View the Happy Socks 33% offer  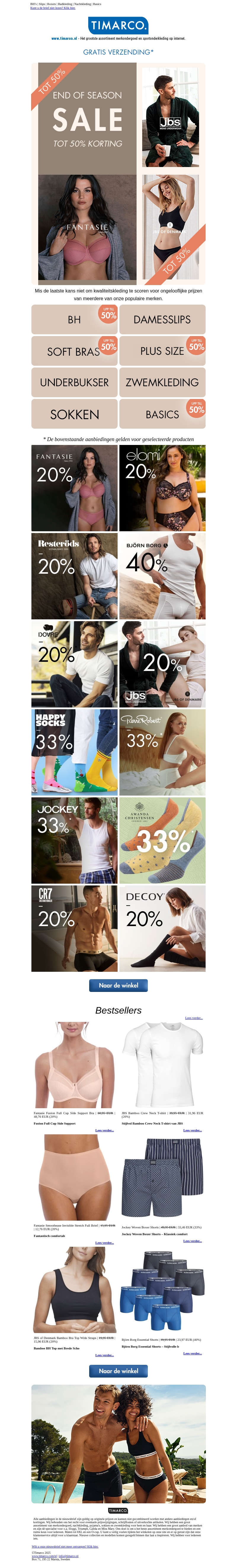[74, 752]
